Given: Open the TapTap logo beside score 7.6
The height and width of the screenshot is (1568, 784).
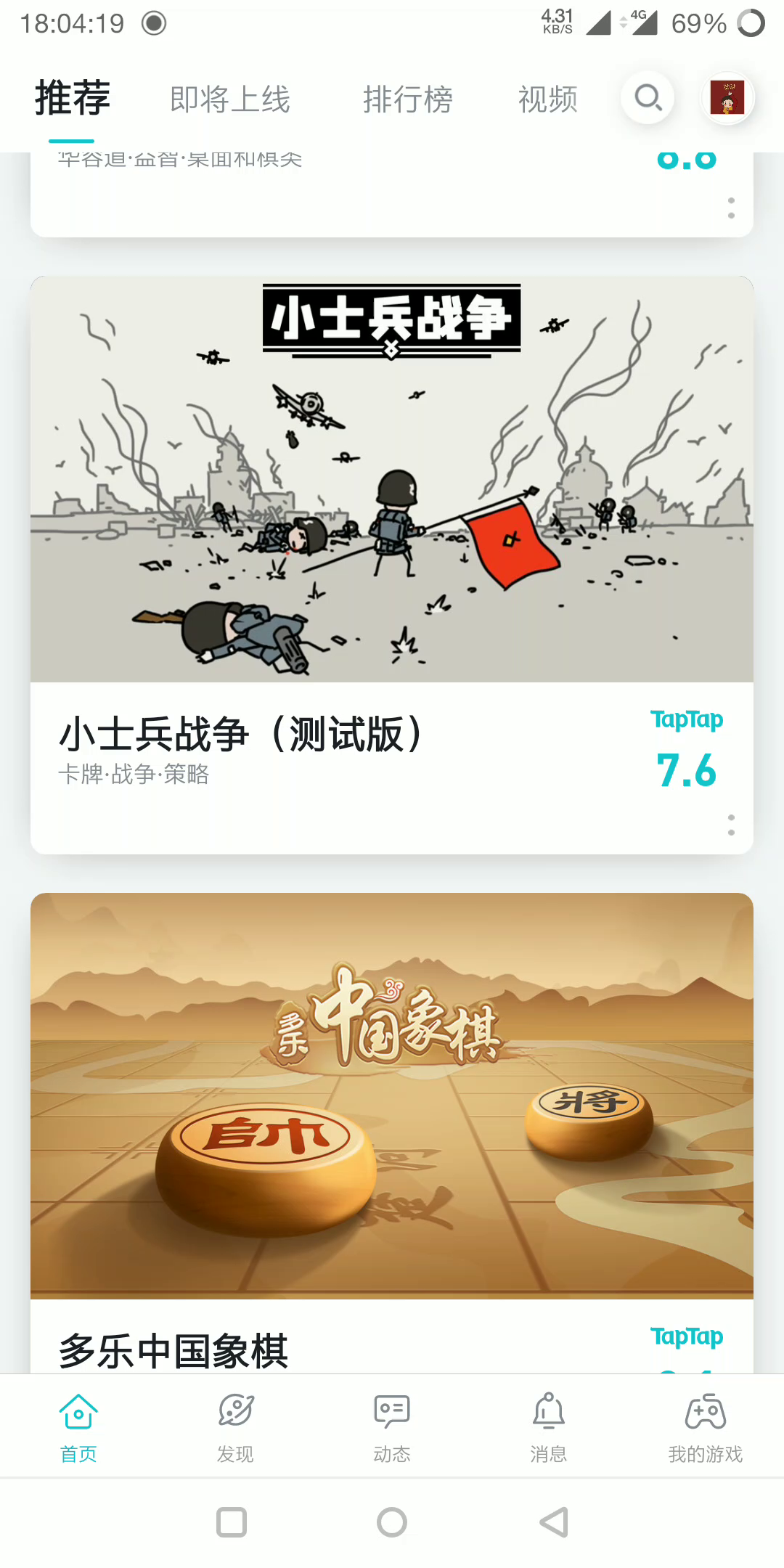Looking at the screenshot, I should click(x=687, y=719).
